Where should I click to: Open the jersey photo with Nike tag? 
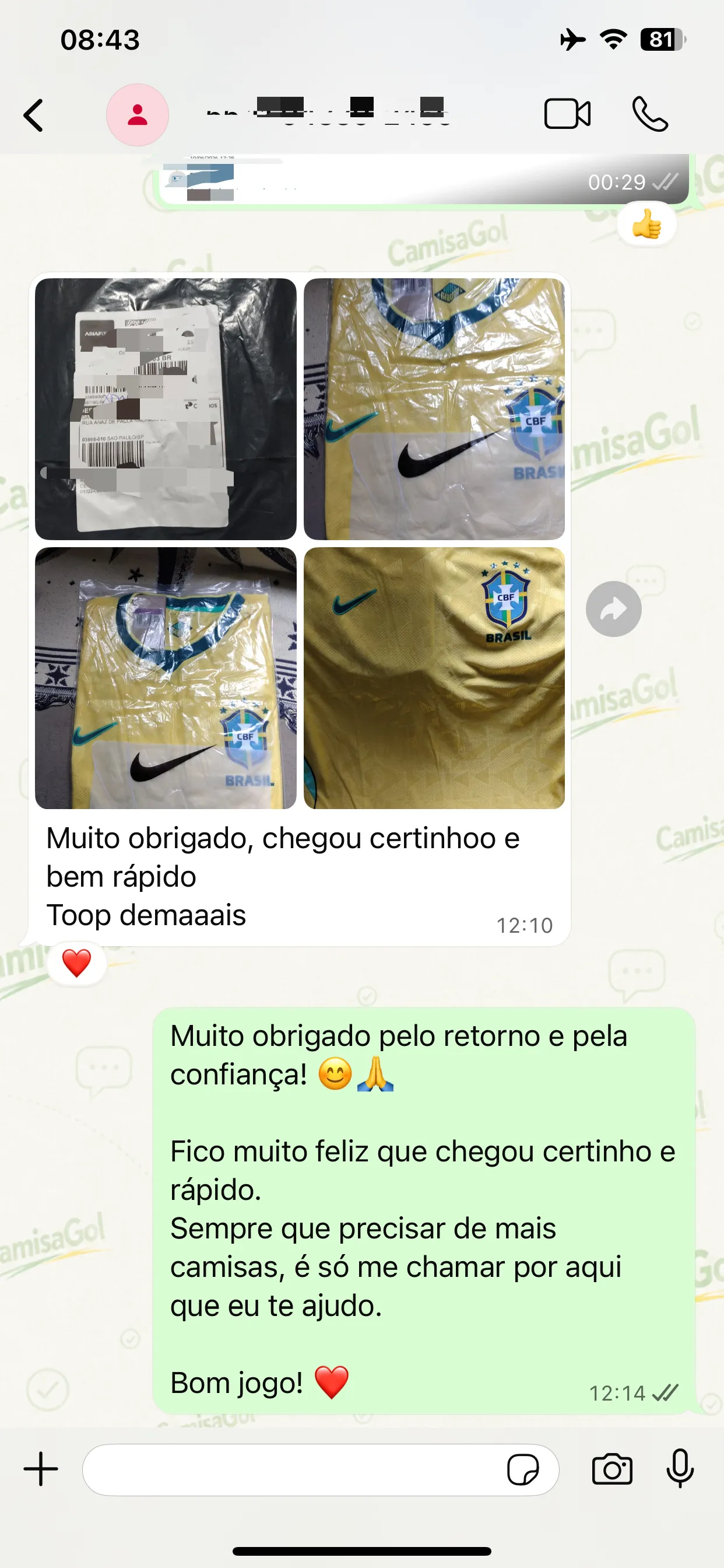434,409
